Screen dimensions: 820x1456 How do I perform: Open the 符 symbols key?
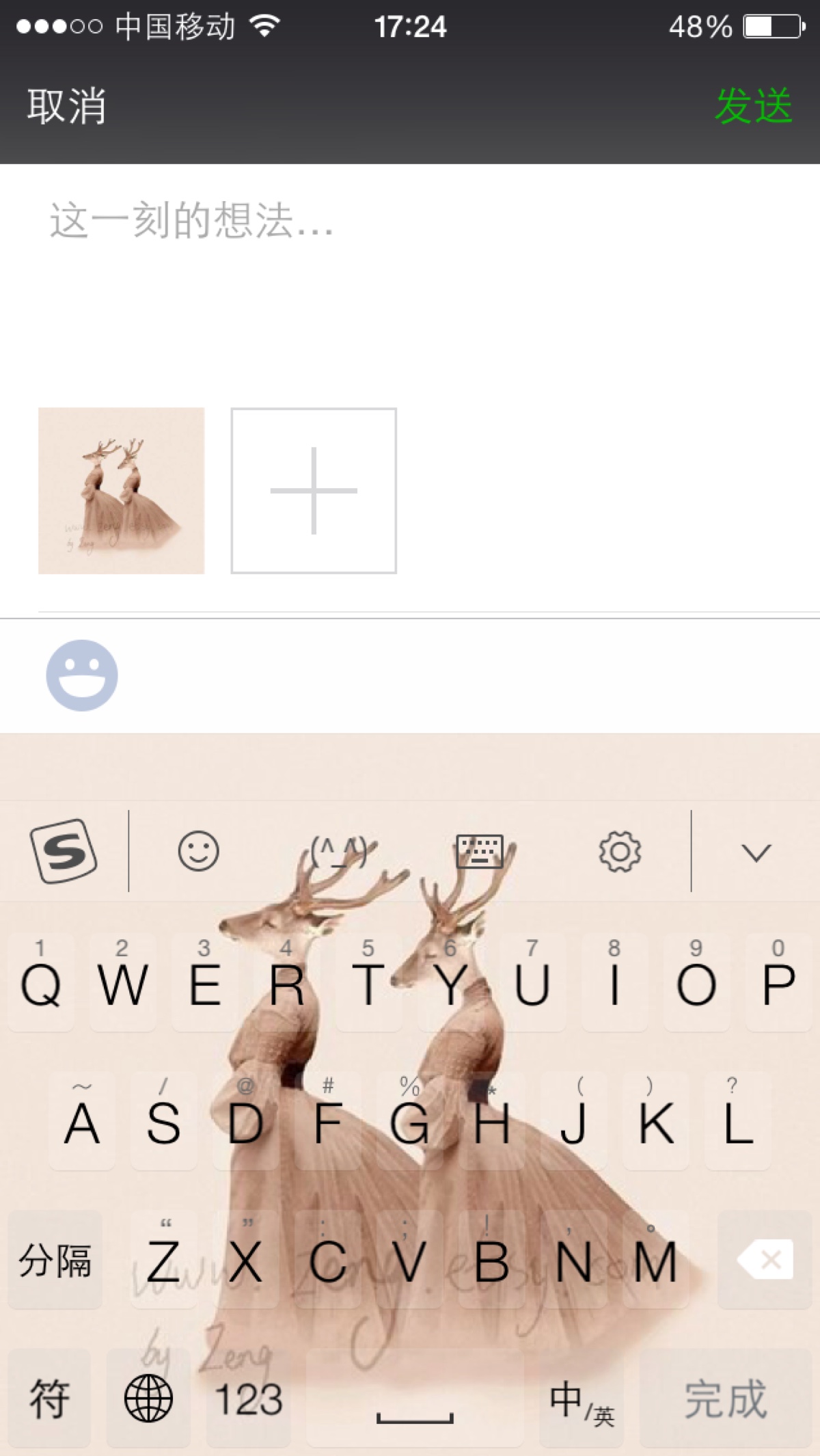[x=49, y=1398]
